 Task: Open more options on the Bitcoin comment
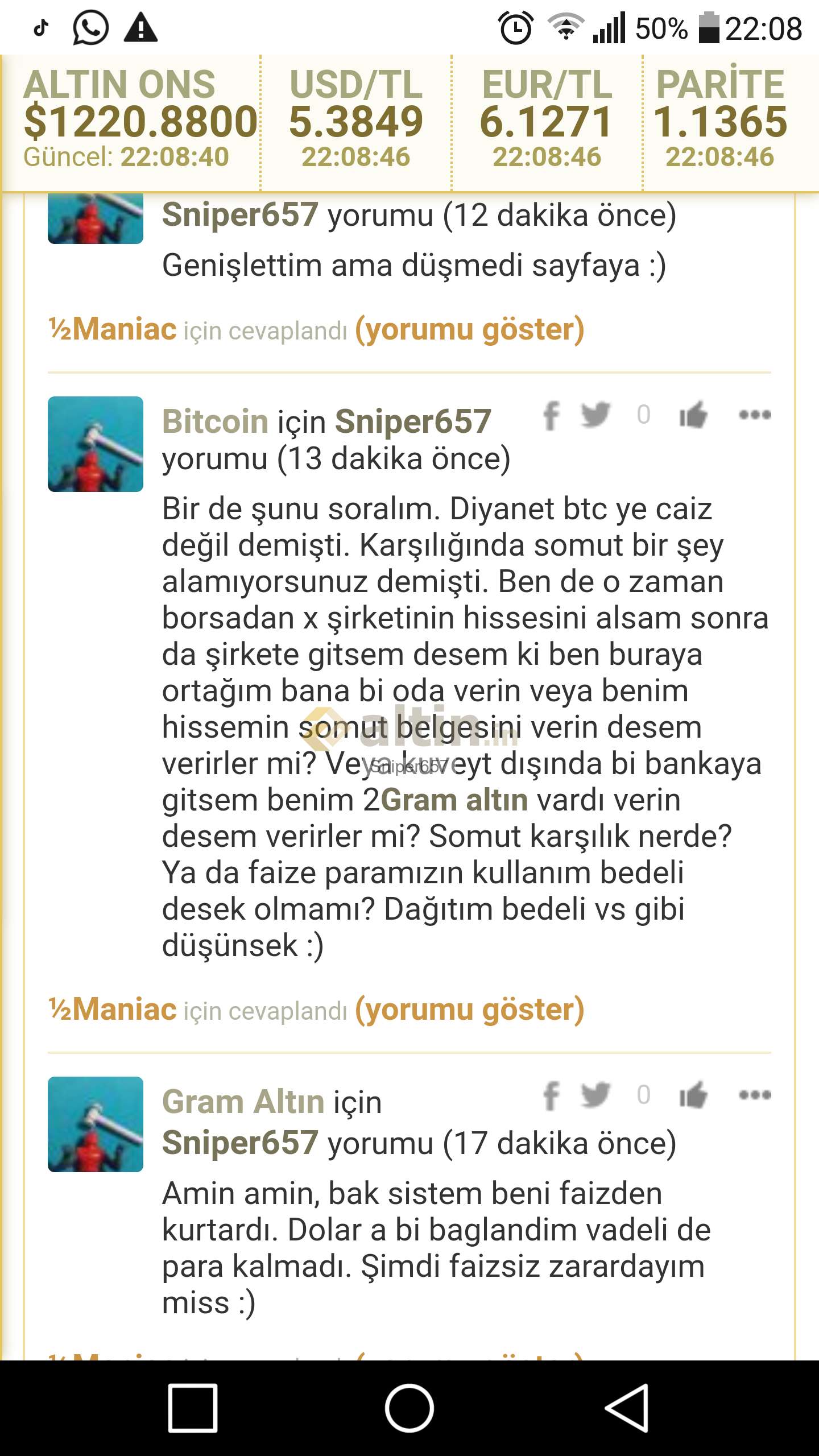pos(755,415)
